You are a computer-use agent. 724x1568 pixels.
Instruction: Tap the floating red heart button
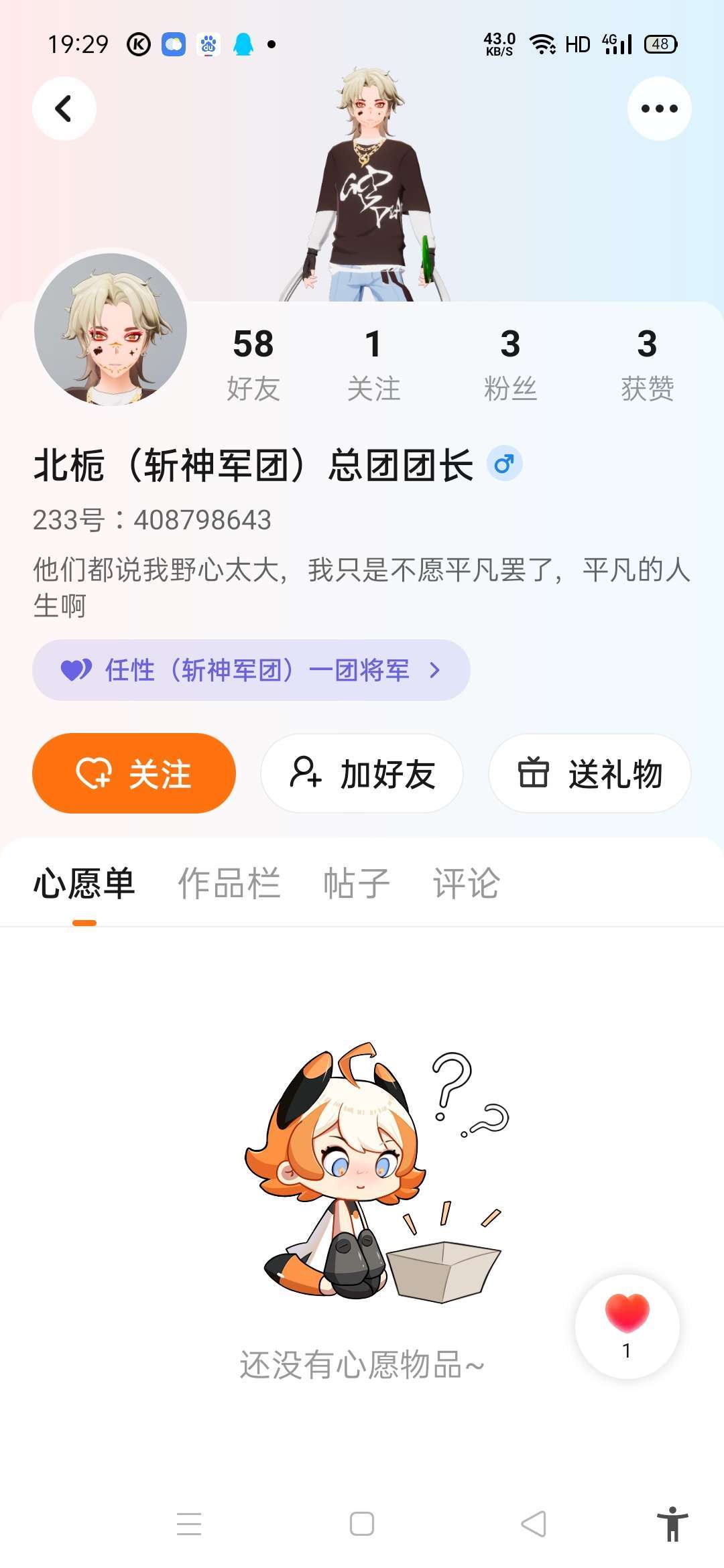627,1325
